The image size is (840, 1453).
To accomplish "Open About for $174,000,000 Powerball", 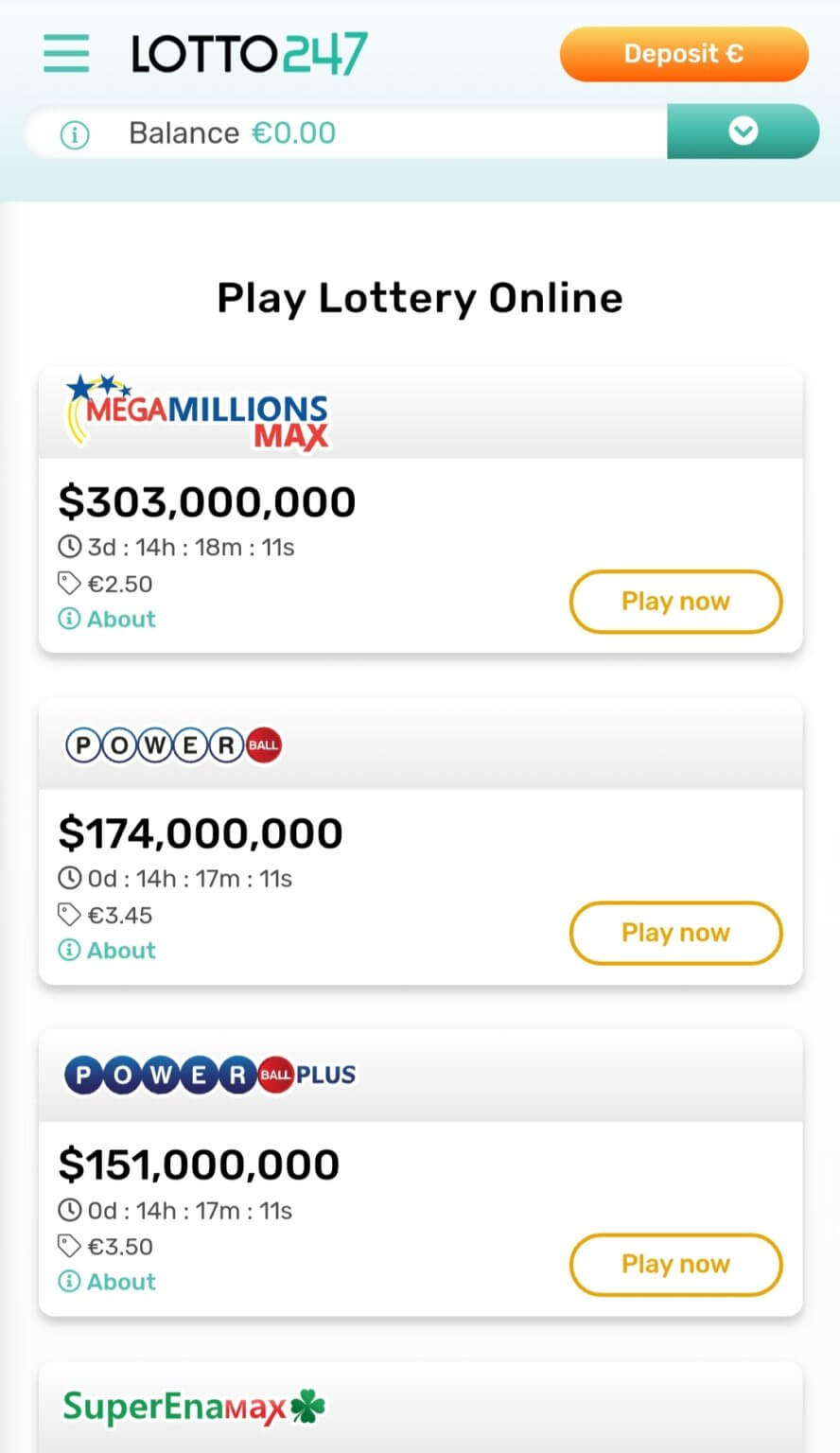I will tap(107, 951).
